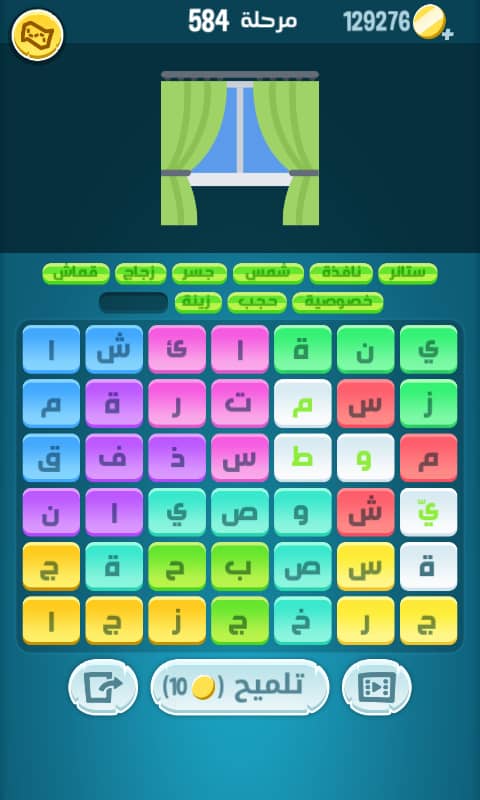Pick the red letter tile ش
Screen dimensions: 480x800
tap(366, 512)
